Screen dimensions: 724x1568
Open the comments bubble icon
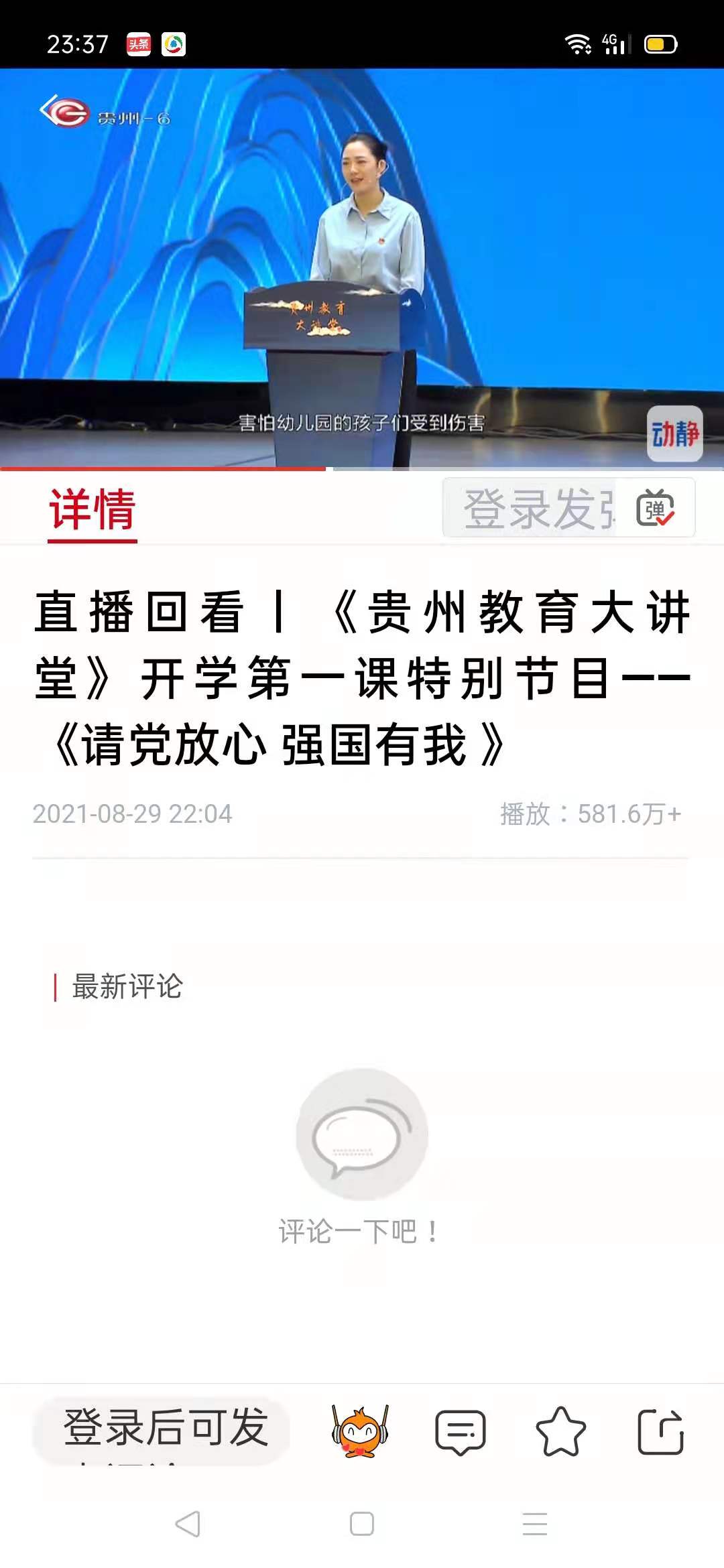point(461,1431)
